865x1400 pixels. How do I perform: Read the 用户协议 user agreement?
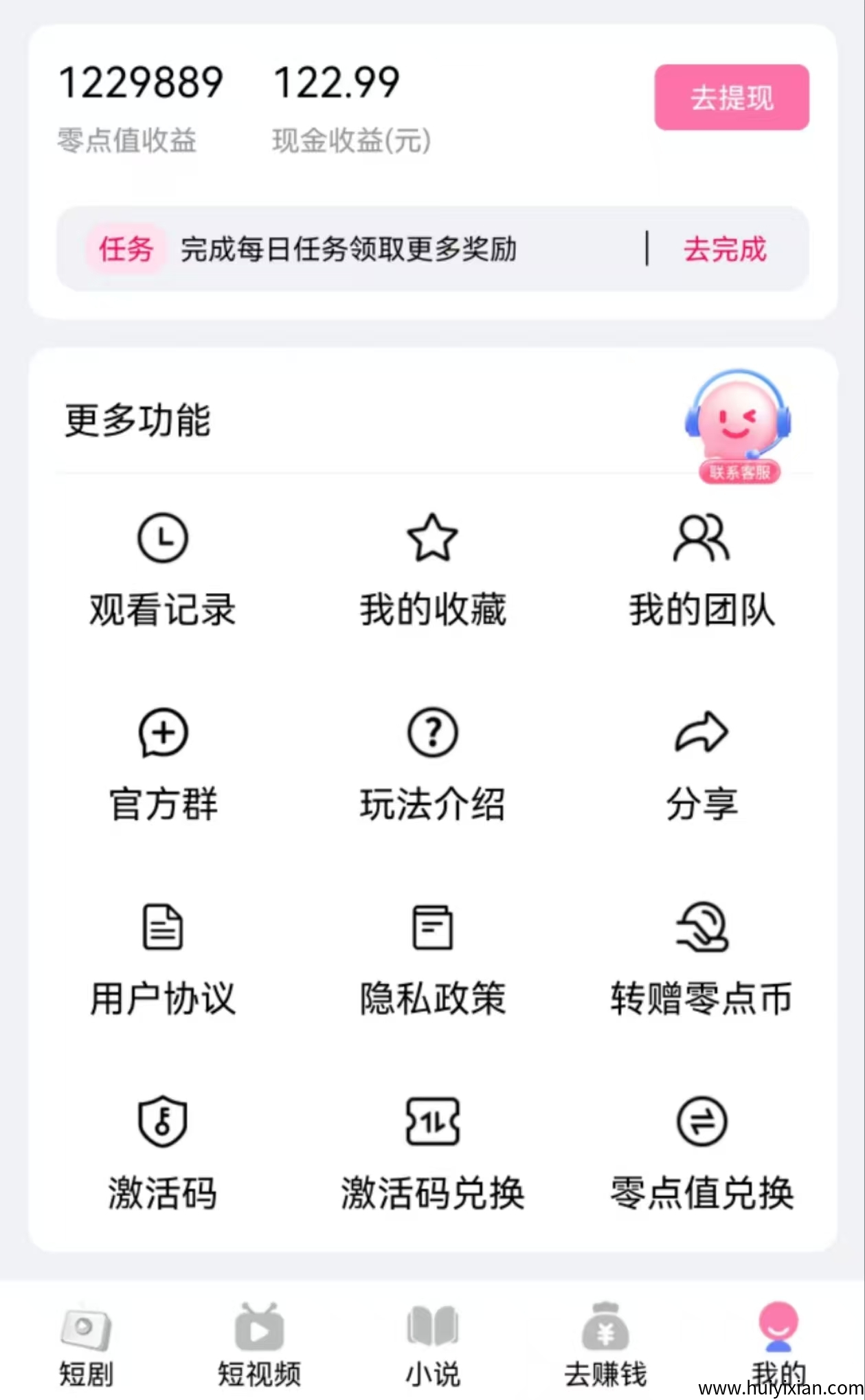(x=163, y=959)
